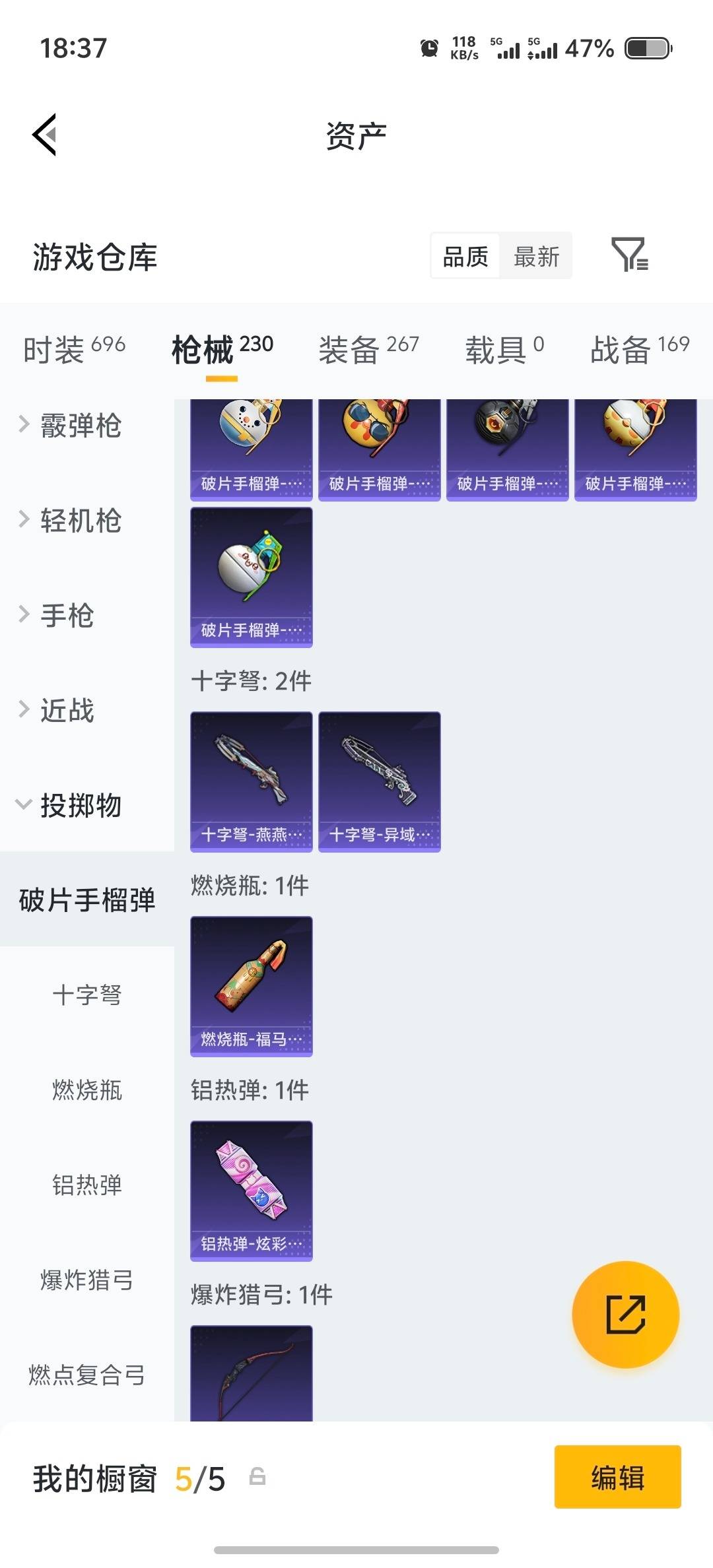Open the 十字弩-燕燕 item card
The height and width of the screenshot is (1568, 713).
(251, 779)
